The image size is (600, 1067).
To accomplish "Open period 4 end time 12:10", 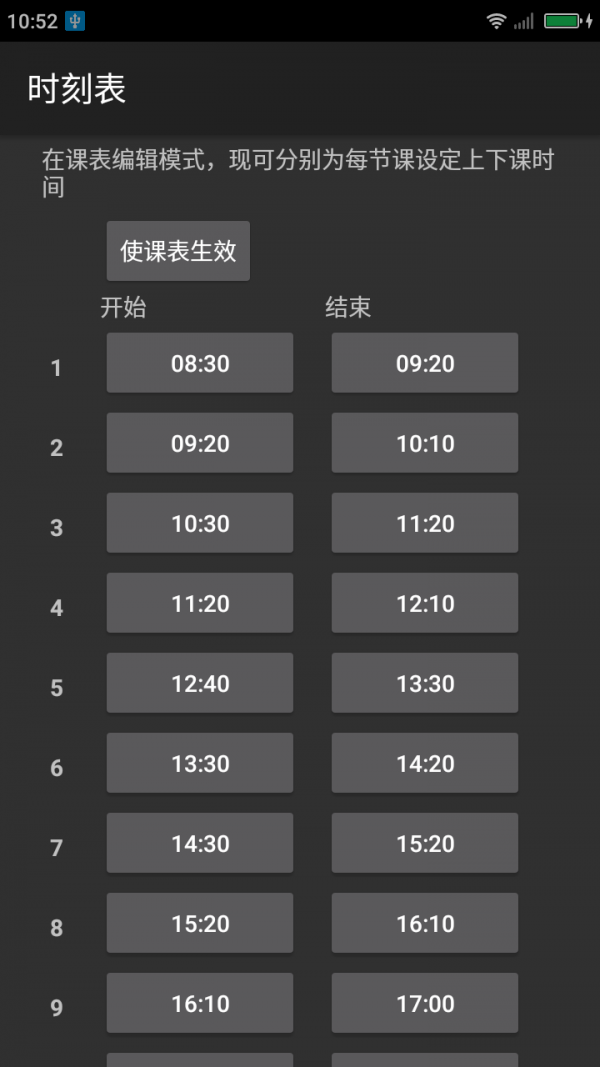I will (425, 603).
